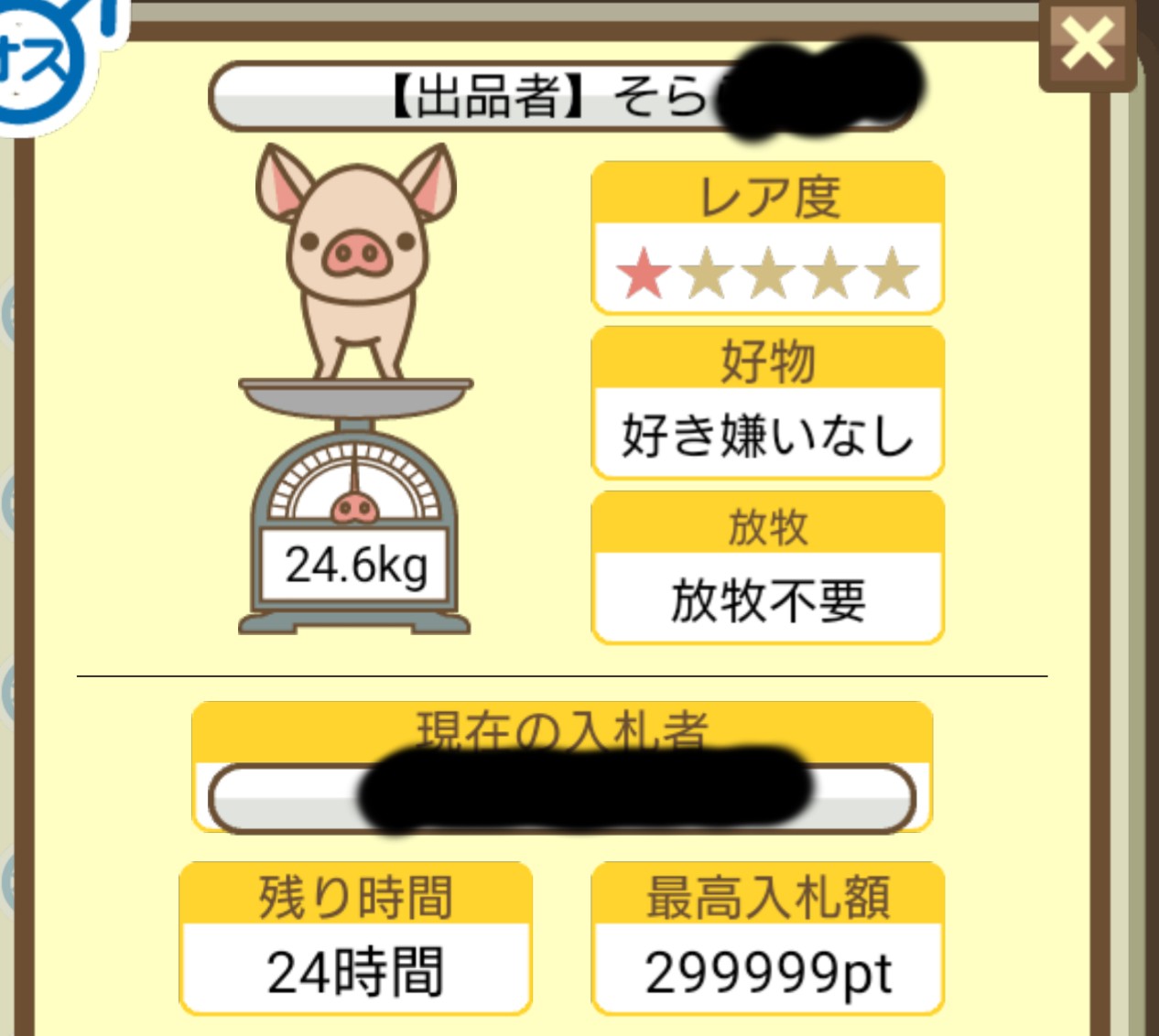This screenshot has height=1036, width=1159.
Task: Close the auction detail dialog
Action: 1087,43
